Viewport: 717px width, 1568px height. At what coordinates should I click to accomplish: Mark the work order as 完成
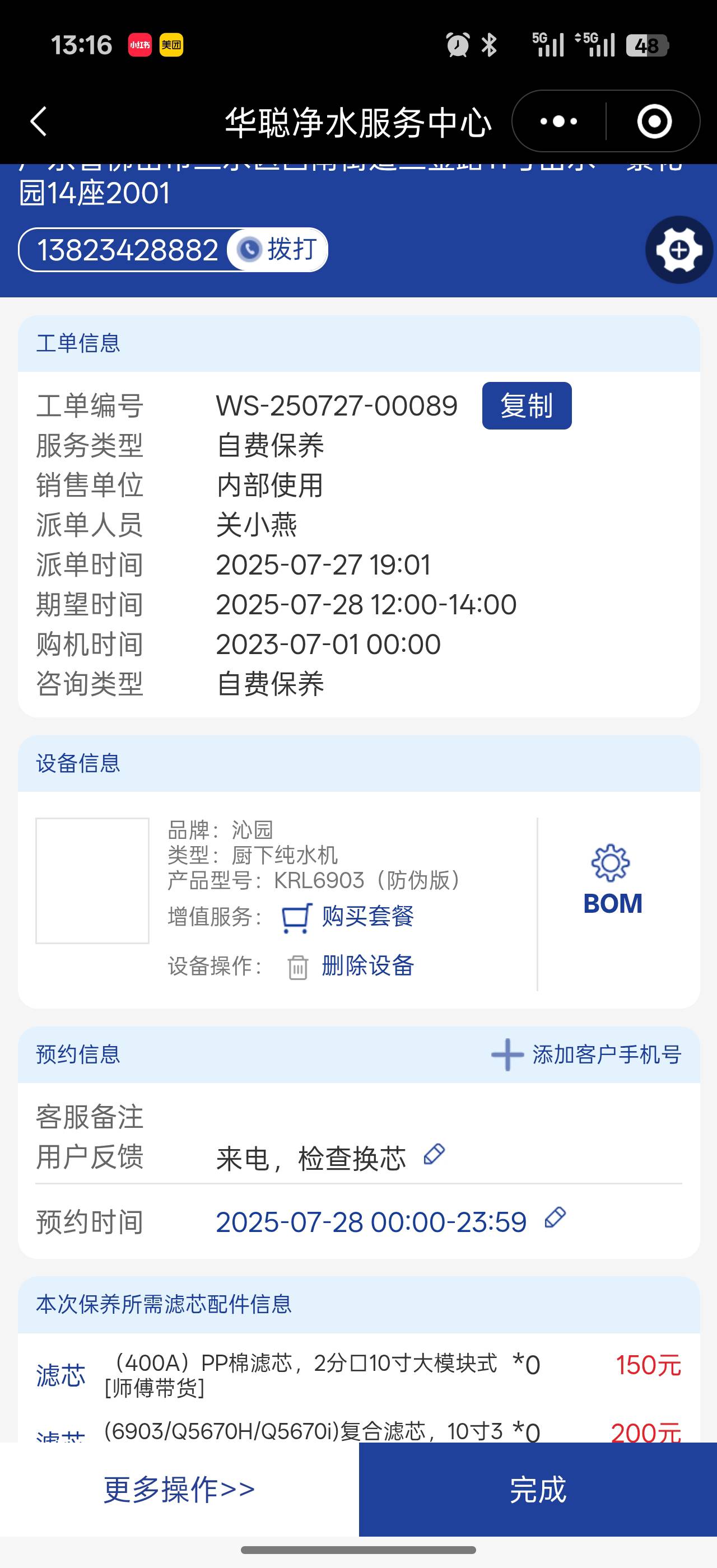537,1489
